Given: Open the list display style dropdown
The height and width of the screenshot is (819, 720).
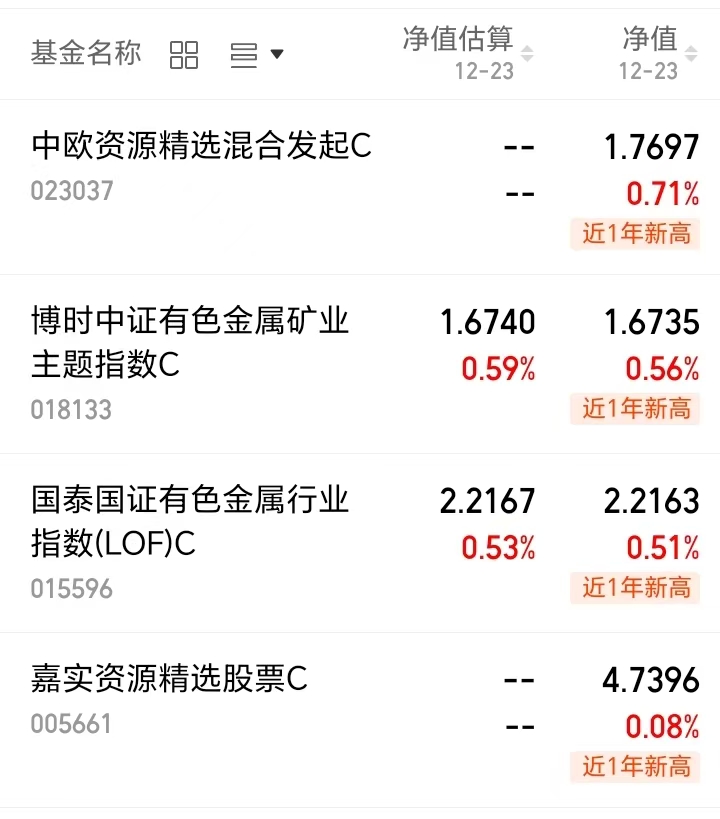Looking at the screenshot, I should point(256,55).
